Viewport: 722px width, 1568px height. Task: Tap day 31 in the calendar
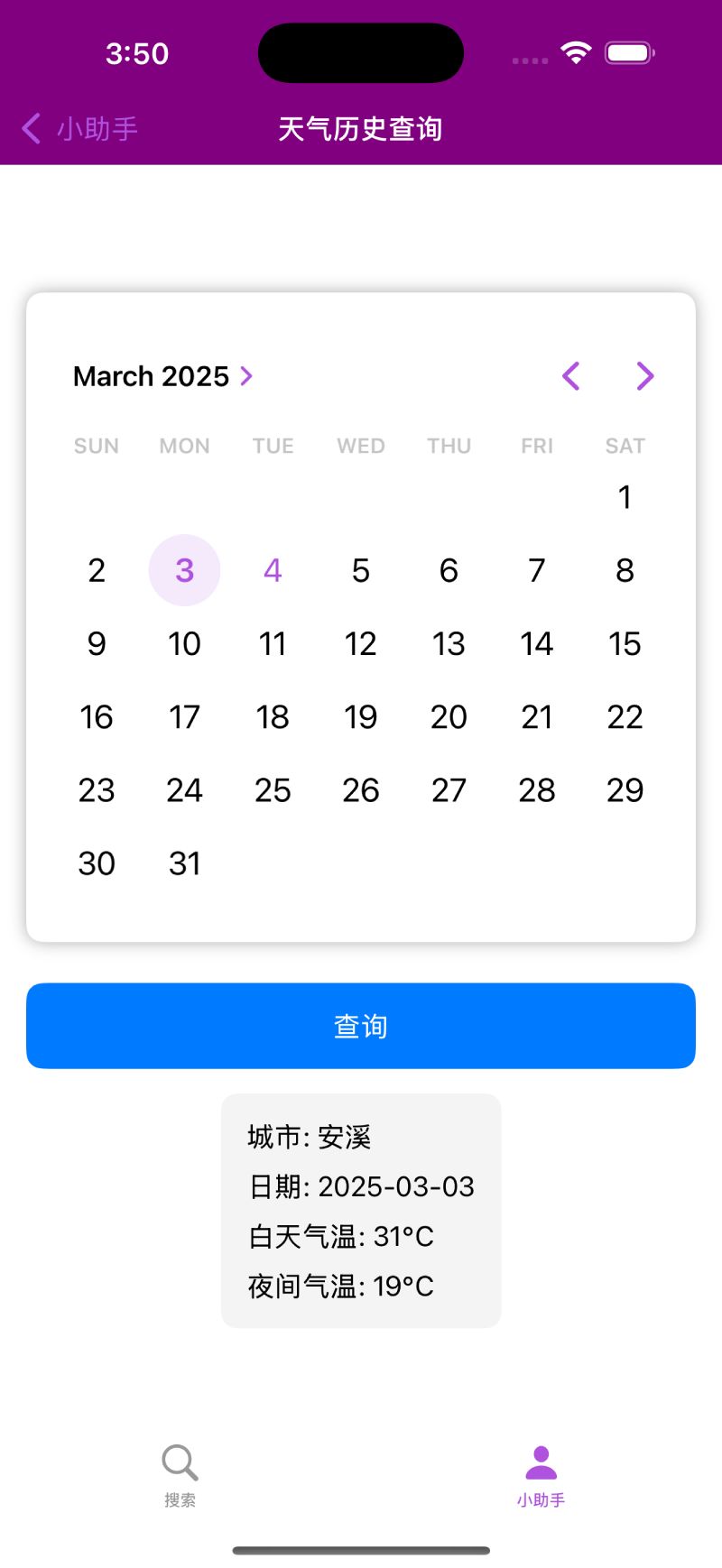[185, 863]
